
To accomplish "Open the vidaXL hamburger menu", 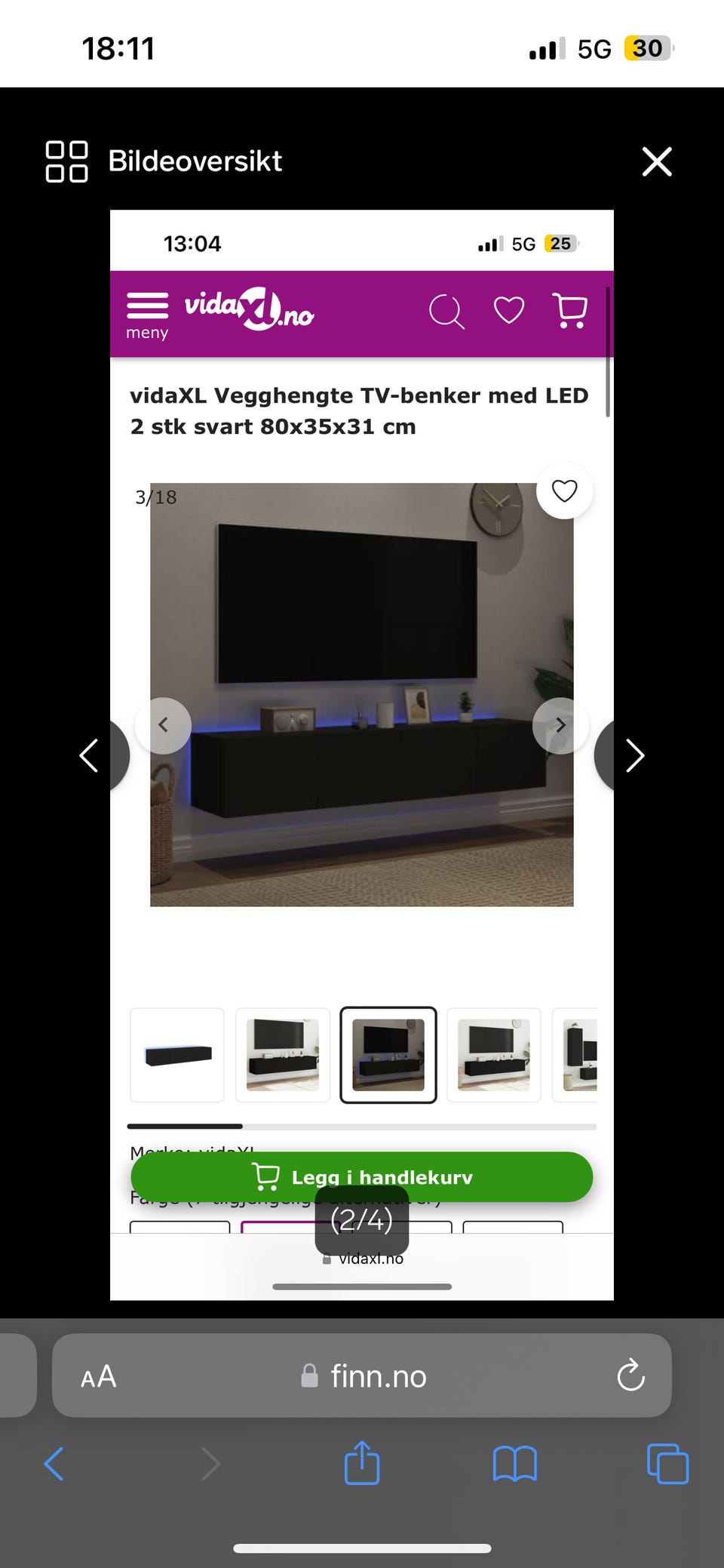I will pos(146,305).
